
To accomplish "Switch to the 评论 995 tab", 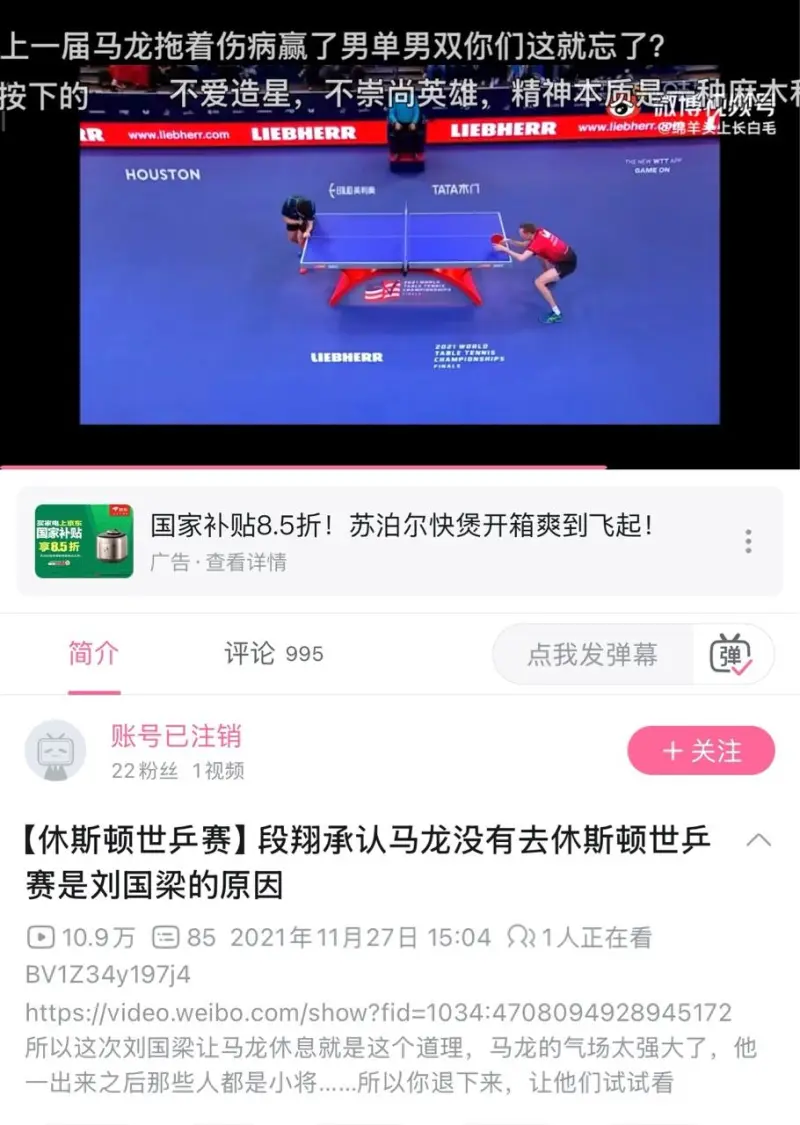I will (x=273, y=654).
